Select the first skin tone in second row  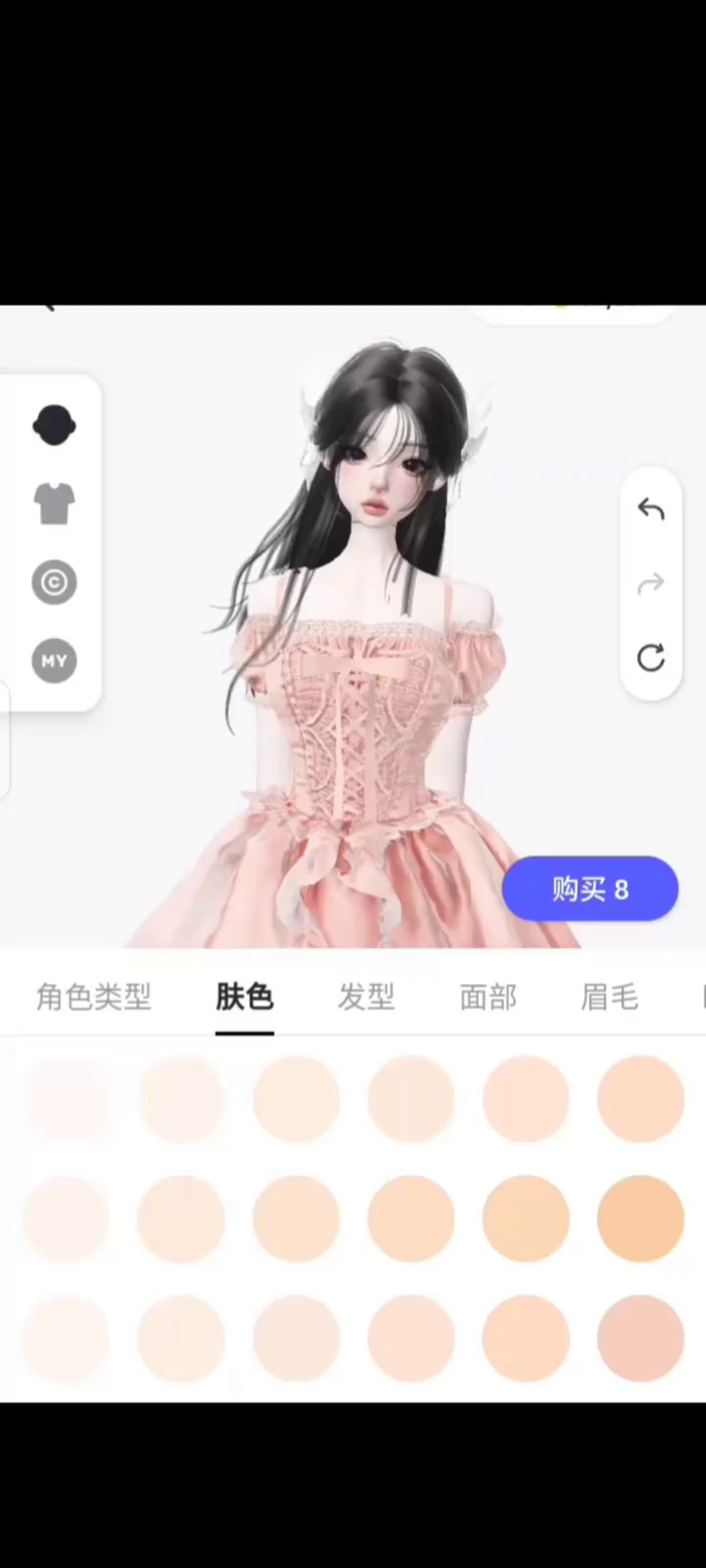(67, 1218)
